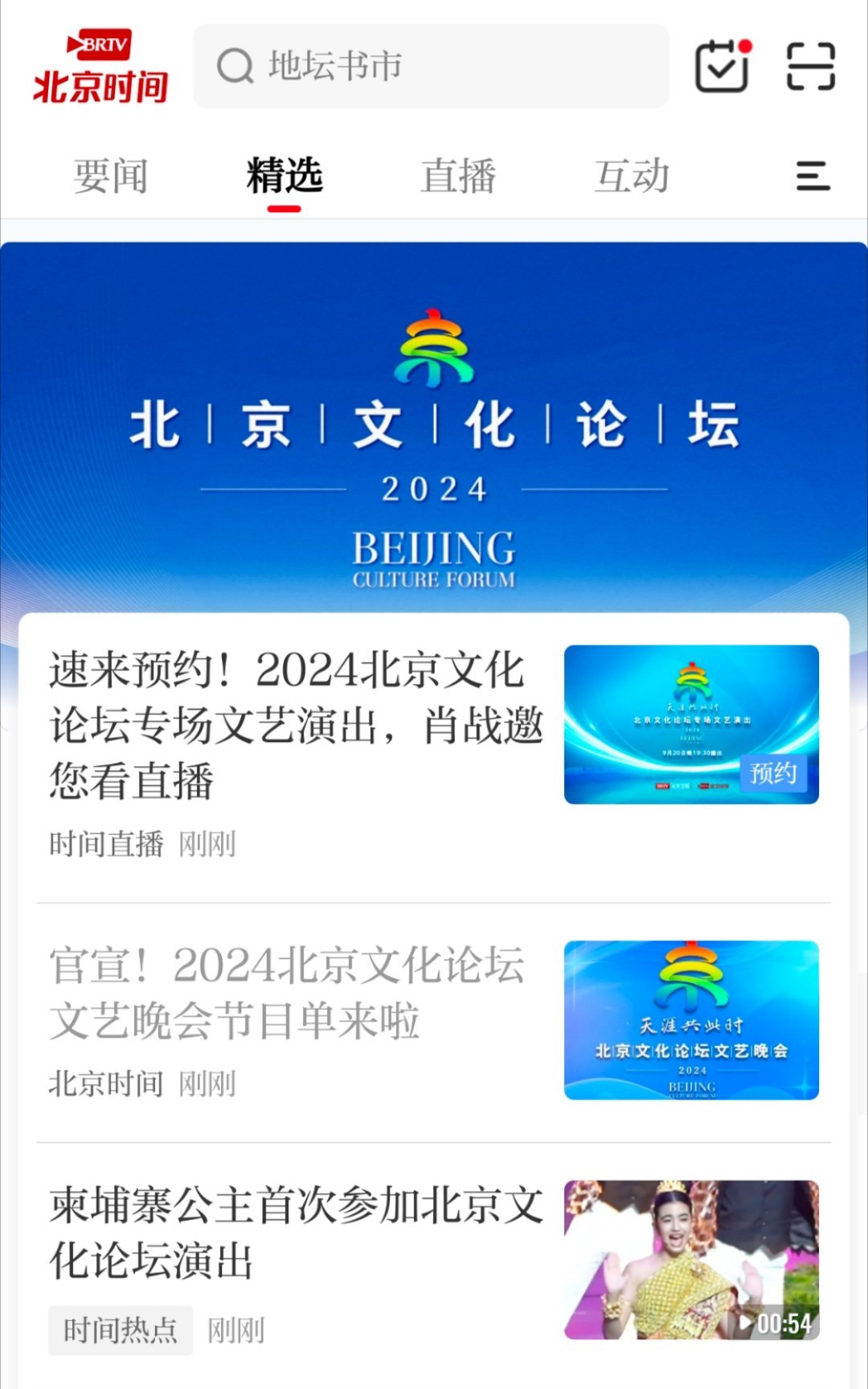Screen dimensions: 868x1389
Task: Open the scan code icon
Action: (810, 66)
